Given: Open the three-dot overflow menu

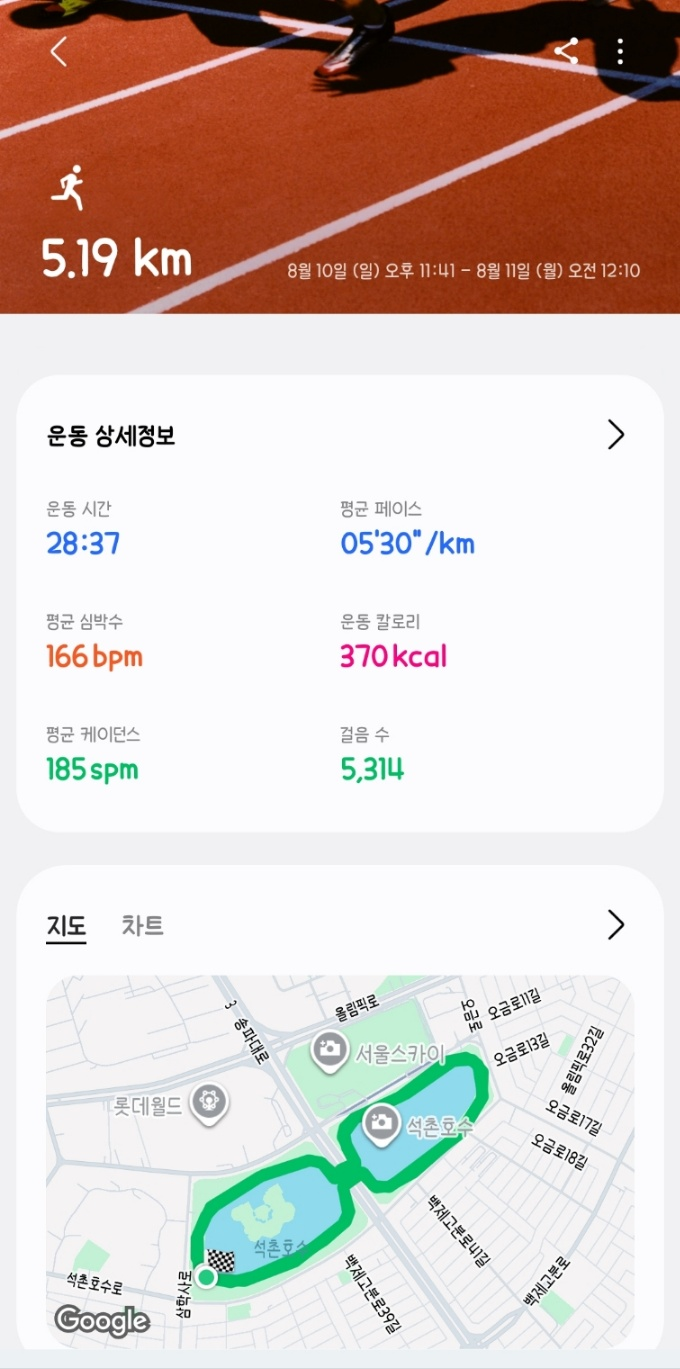Looking at the screenshot, I should [621, 52].
